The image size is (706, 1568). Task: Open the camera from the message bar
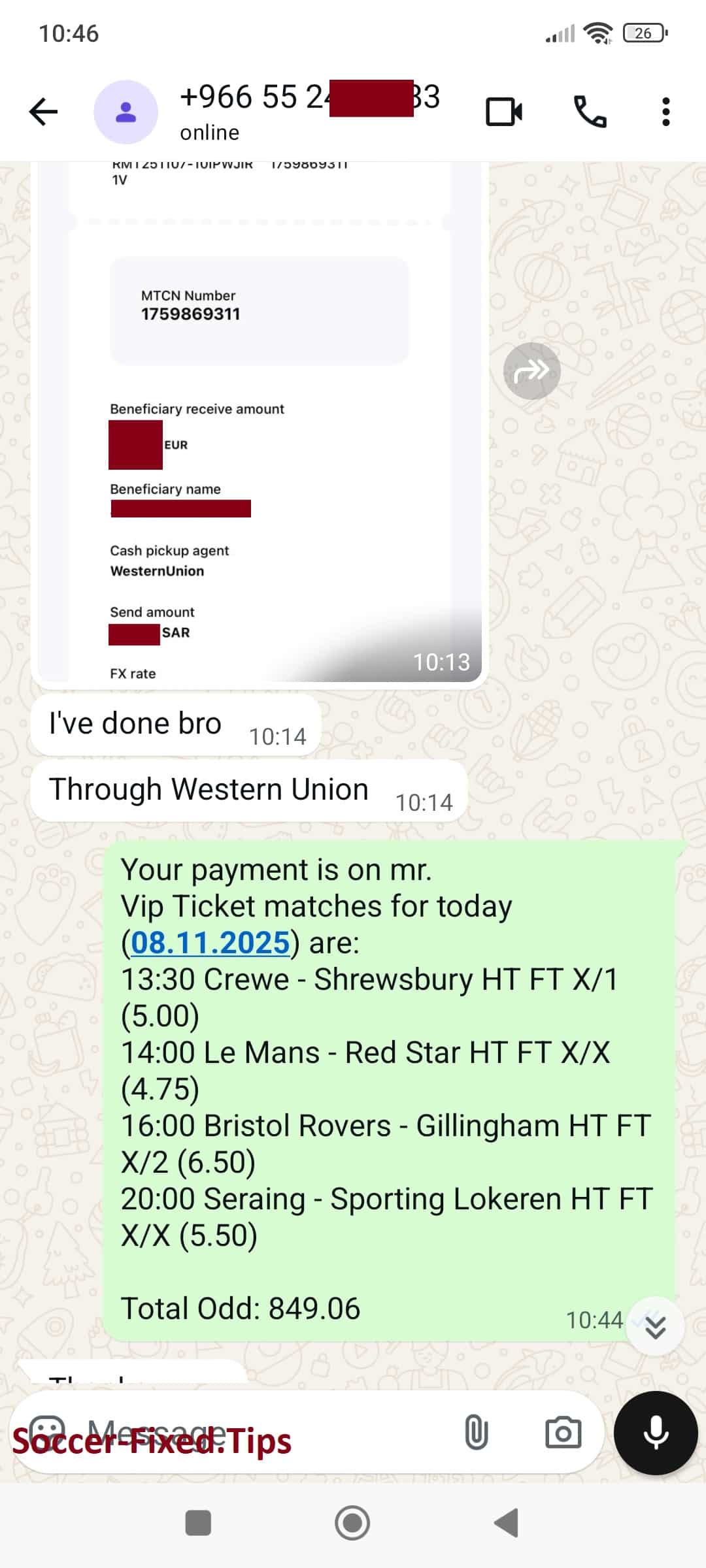tap(563, 1432)
